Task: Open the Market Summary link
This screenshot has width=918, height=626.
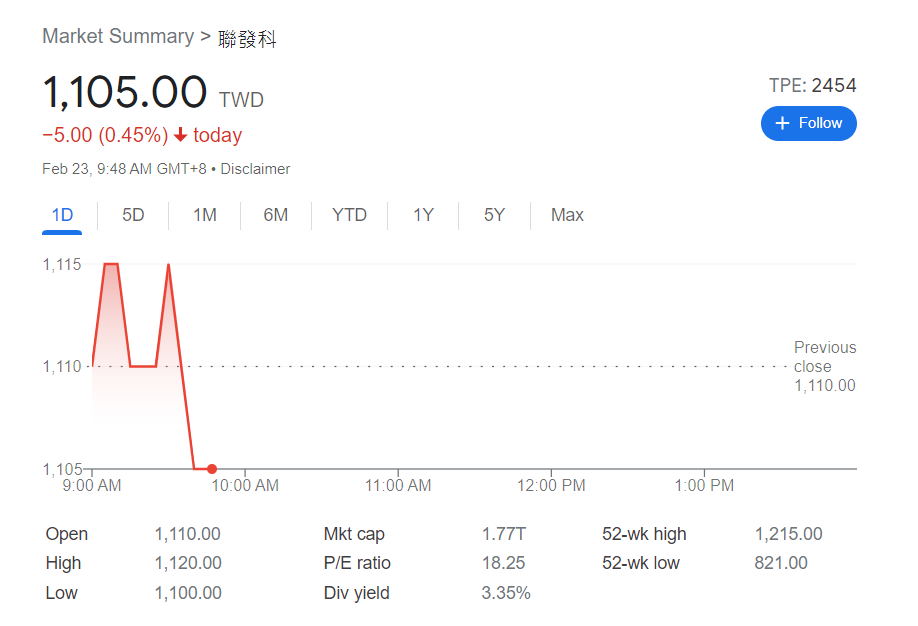Action: click(x=118, y=37)
